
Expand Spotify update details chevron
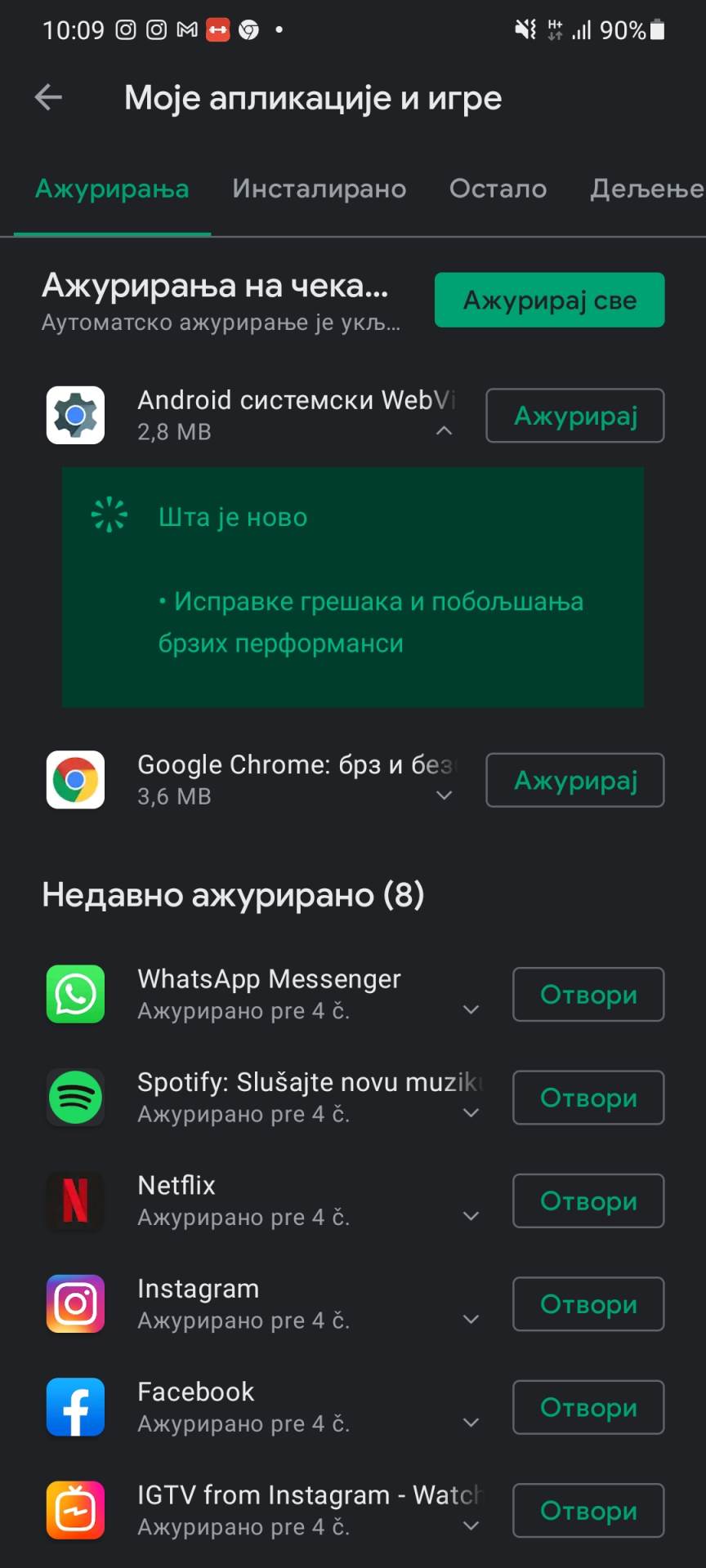(x=471, y=1113)
